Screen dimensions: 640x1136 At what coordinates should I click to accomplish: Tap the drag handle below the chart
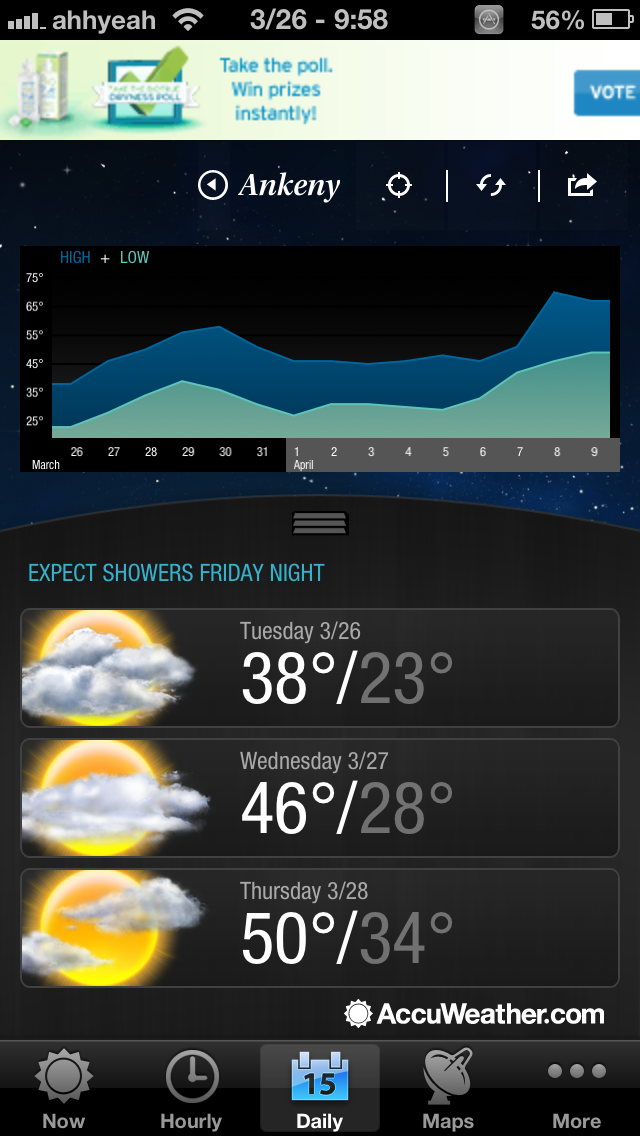pyautogui.click(x=320, y=523)
